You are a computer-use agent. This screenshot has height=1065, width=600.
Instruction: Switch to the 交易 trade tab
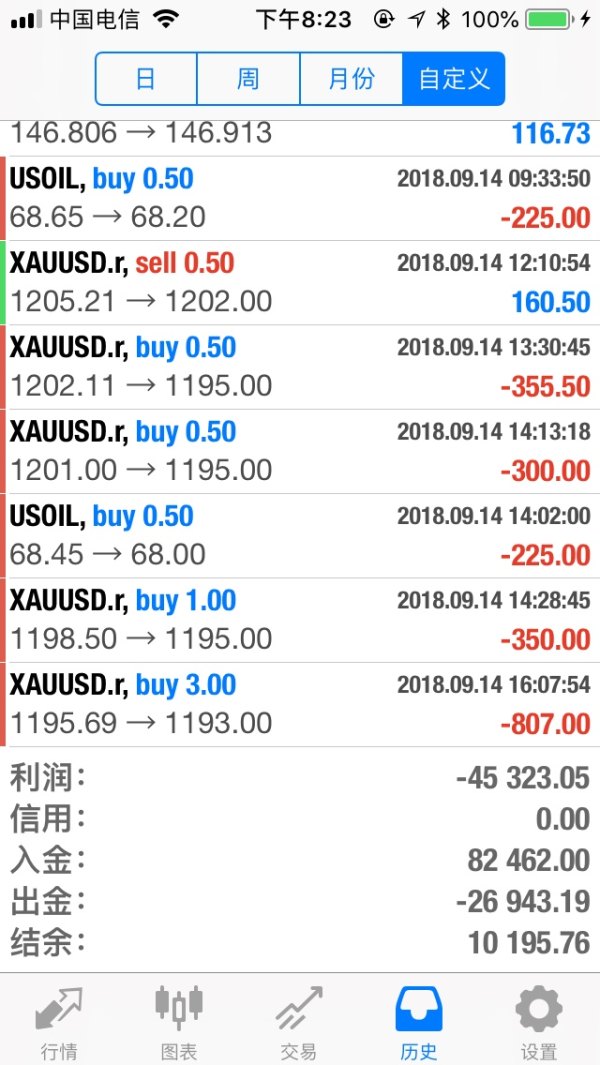coord(299,1021)
